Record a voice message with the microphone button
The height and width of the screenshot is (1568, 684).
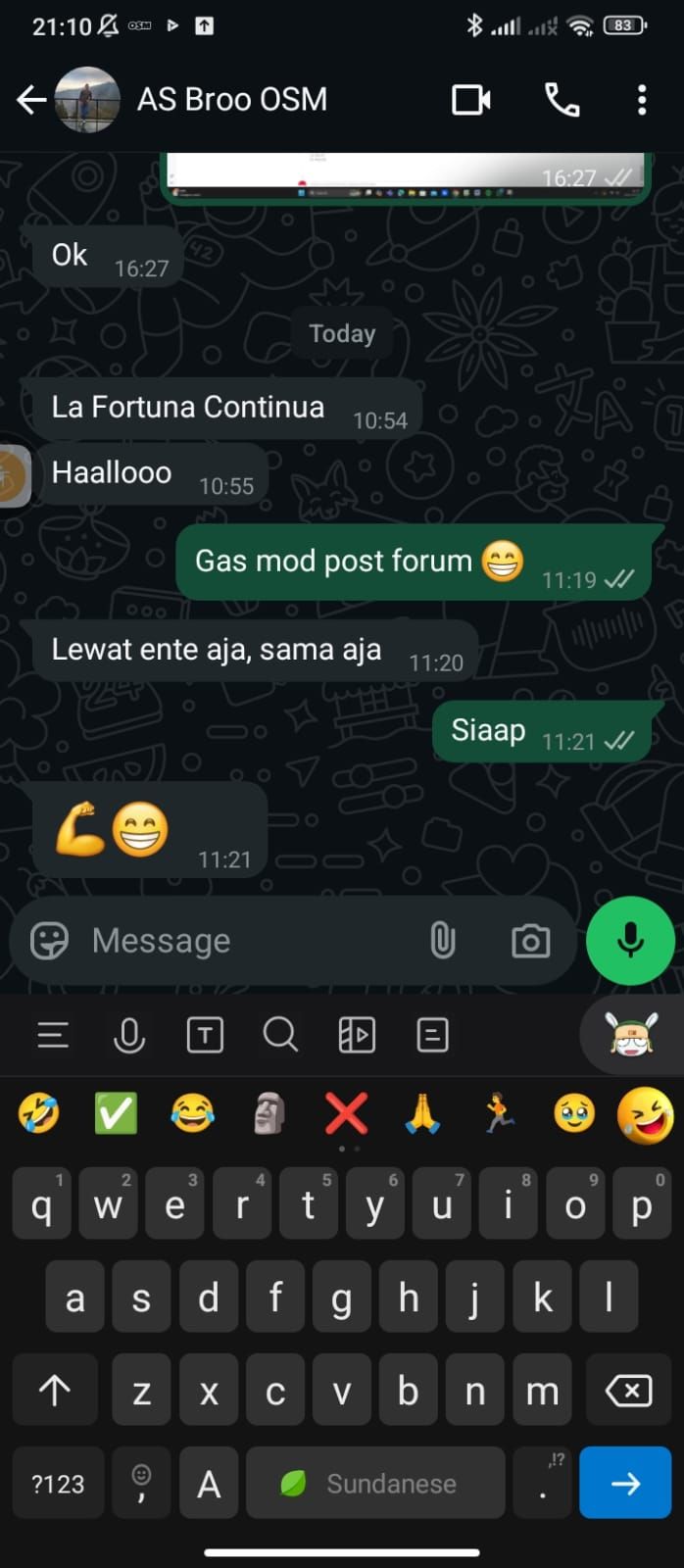[630, 941]
